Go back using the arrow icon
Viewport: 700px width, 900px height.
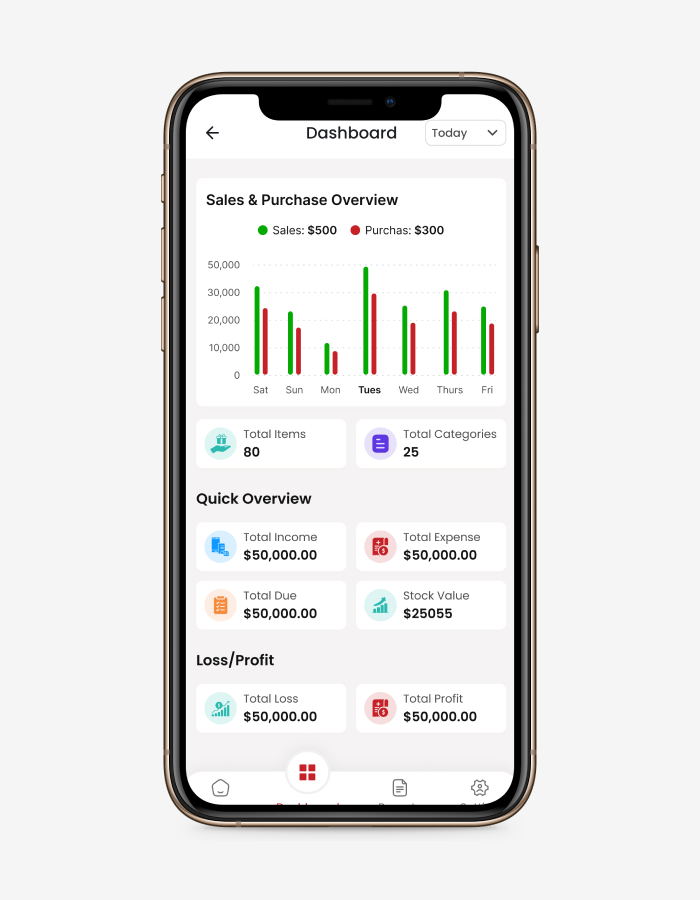(212, 133)
